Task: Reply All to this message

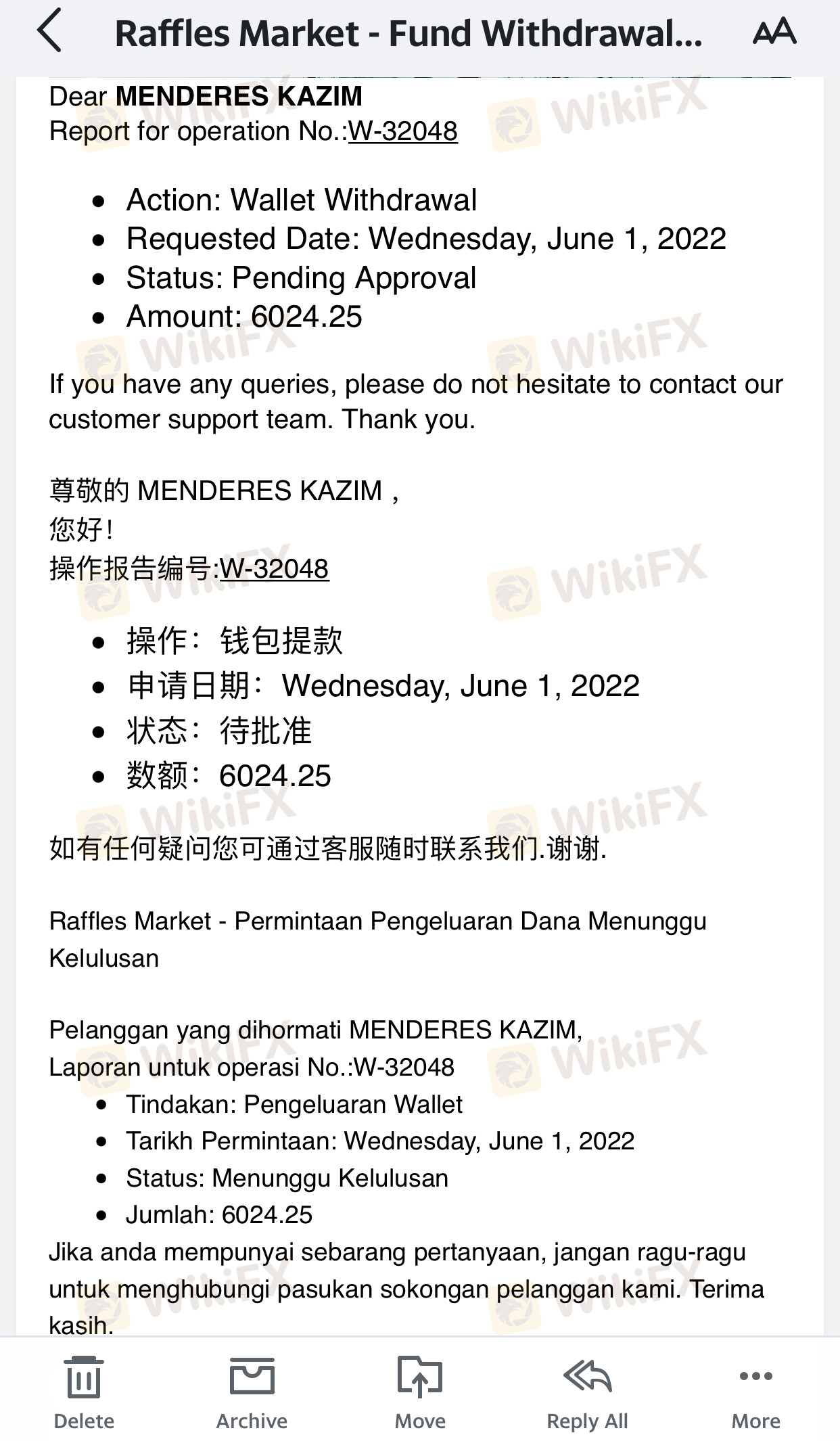Action: pyautogui.click(x=587, y=1394)
